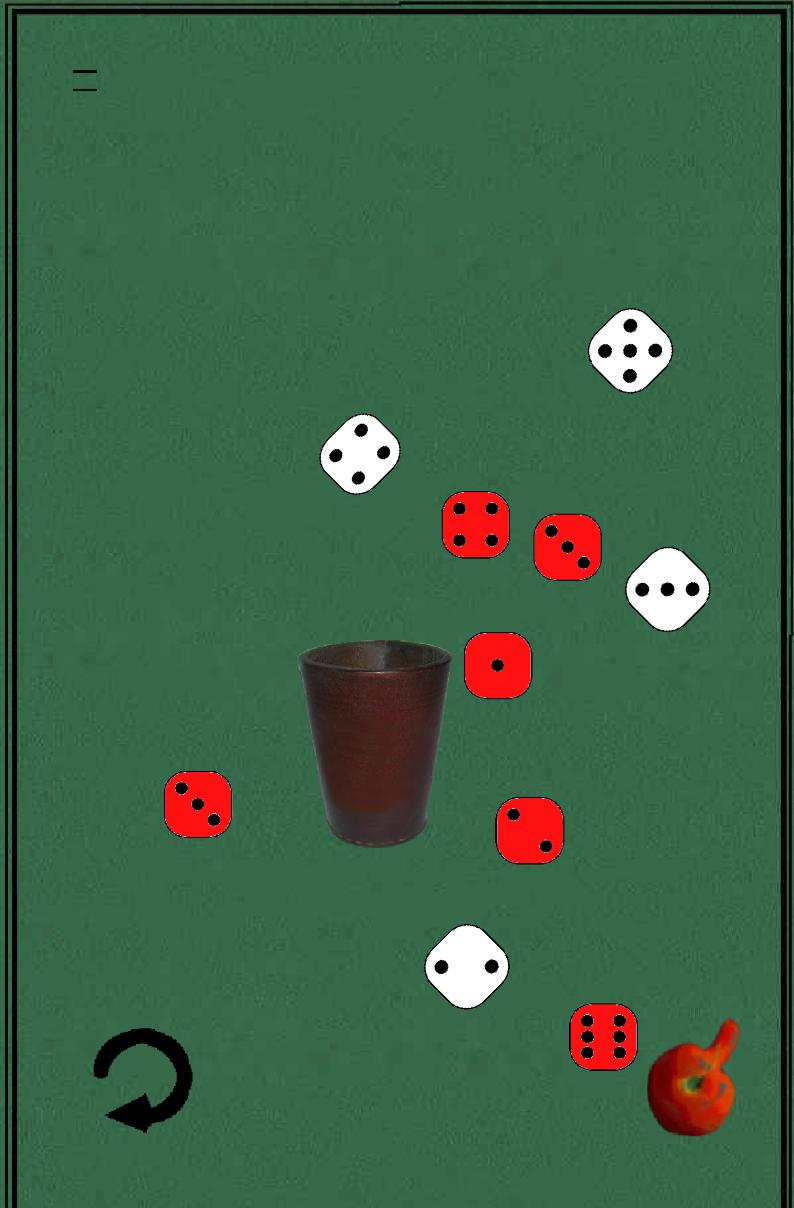Select the red die showing six
This screenshot has height=1208, width=794.
point(603,1037)
